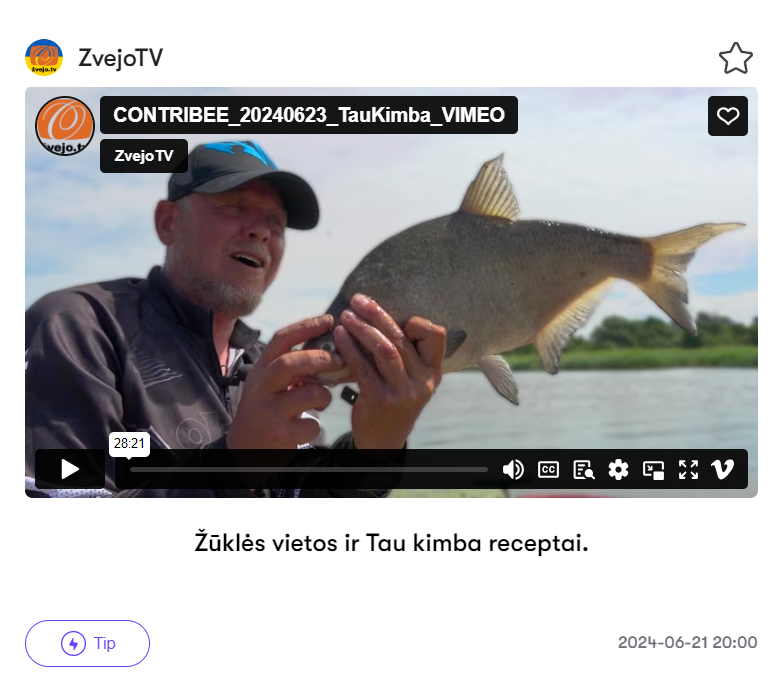Enable picture-in-picture mode
Image resolution: width=776 pixels, height=676 pixels.
click(653, 469)
